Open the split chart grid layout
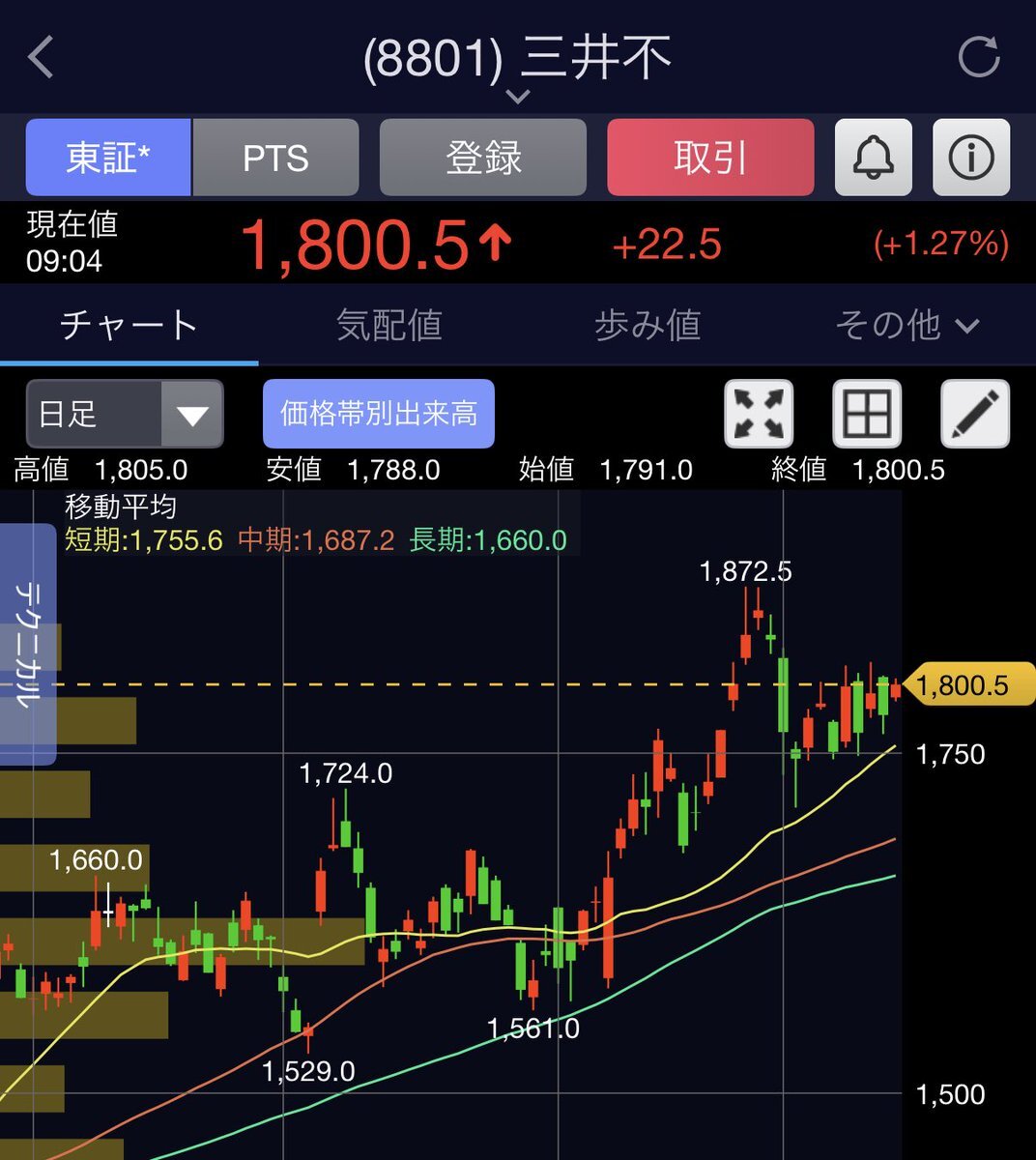This screenshot has width=1036, height=1160. (867, 414)
